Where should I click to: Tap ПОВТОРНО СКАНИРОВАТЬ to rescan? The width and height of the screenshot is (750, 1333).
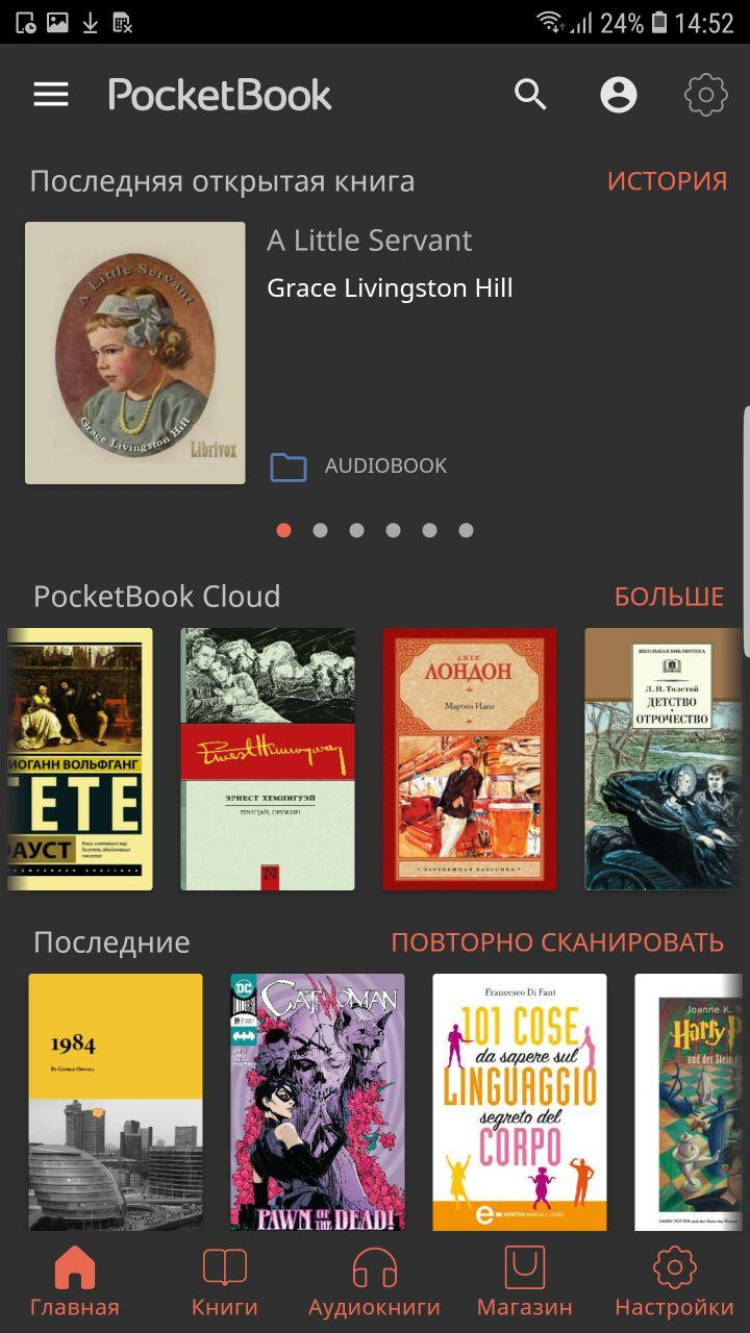[556, 942]
